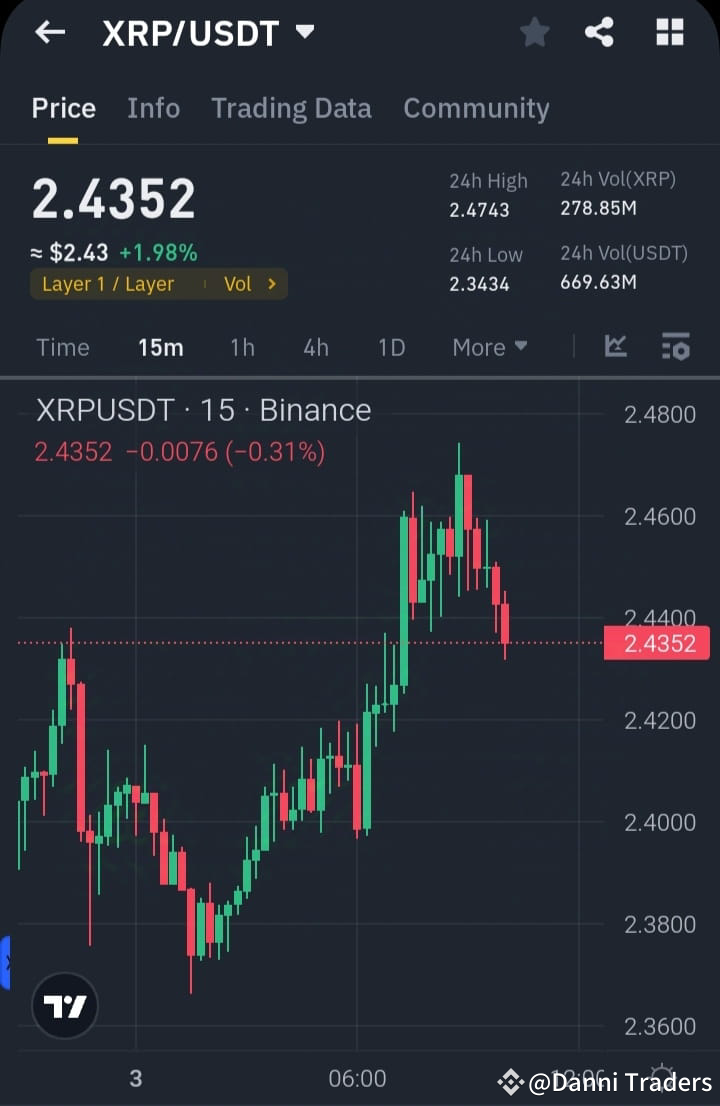Tap the current price label 2.4352
The image size is (720, 1106).
click(657, 643)
